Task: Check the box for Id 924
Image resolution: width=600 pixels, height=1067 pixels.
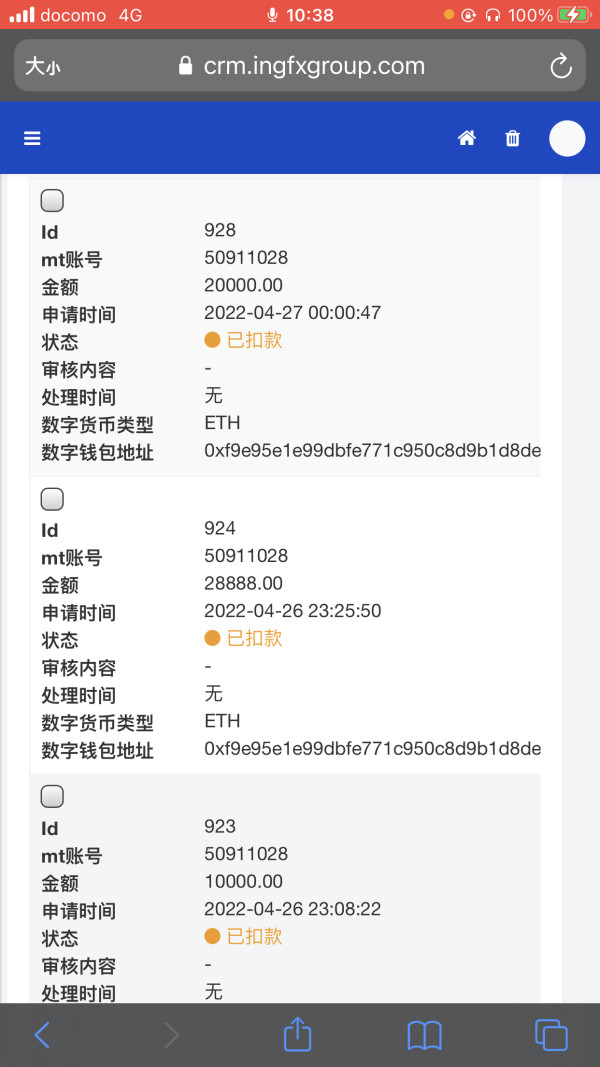Action: [52, 499]
